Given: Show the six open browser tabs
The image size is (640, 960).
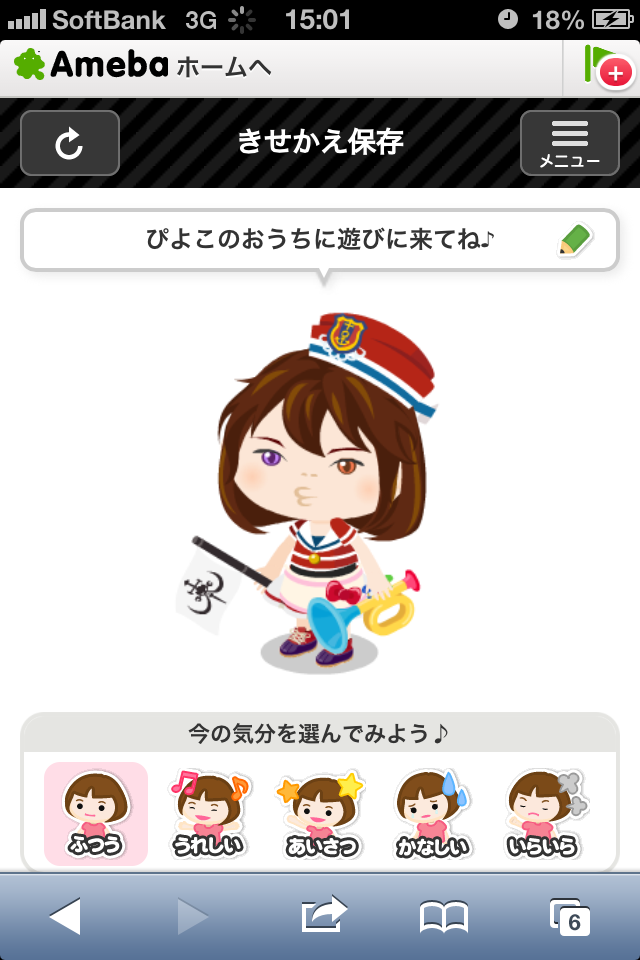Looking at the screenshot, I should [x=570, y=915].
